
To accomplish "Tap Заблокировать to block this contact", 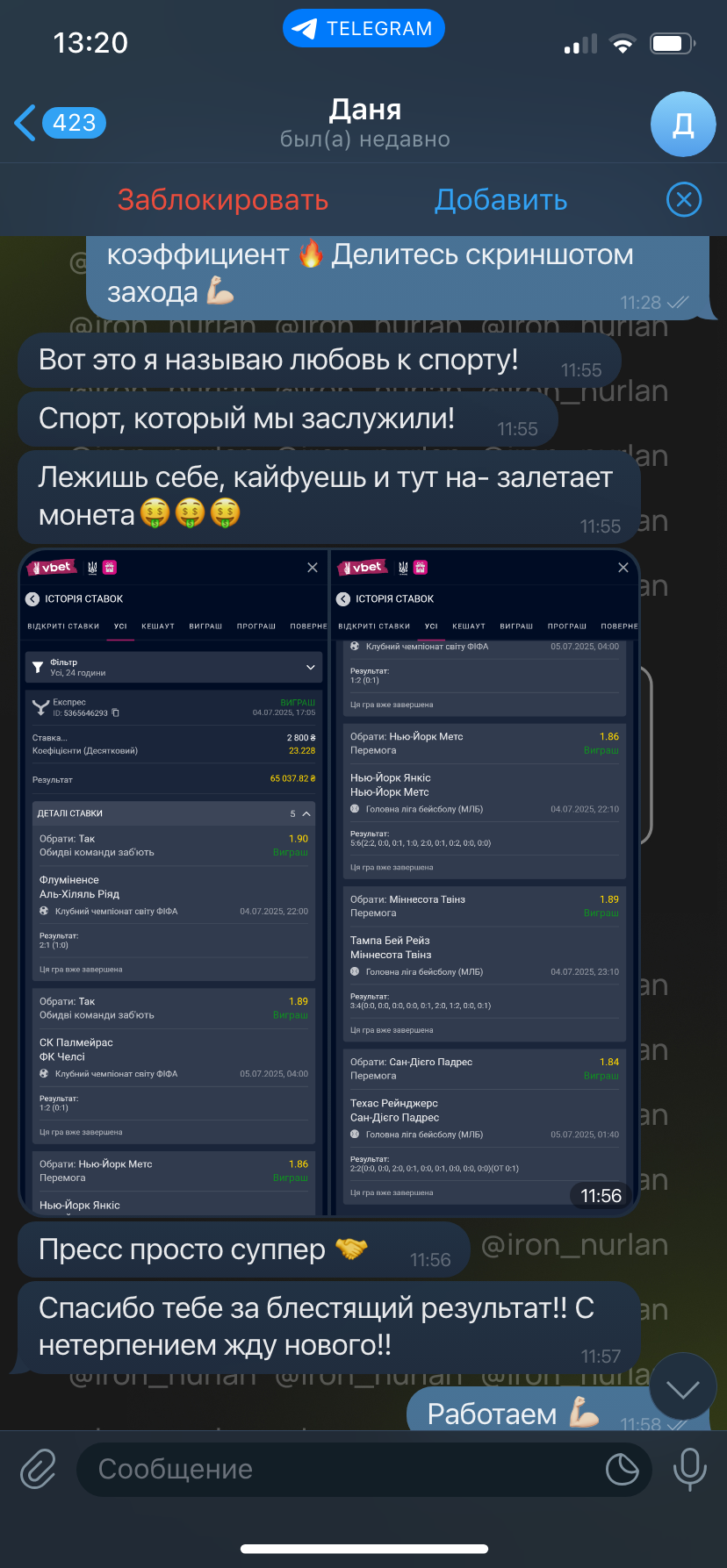I will point(223,200).
